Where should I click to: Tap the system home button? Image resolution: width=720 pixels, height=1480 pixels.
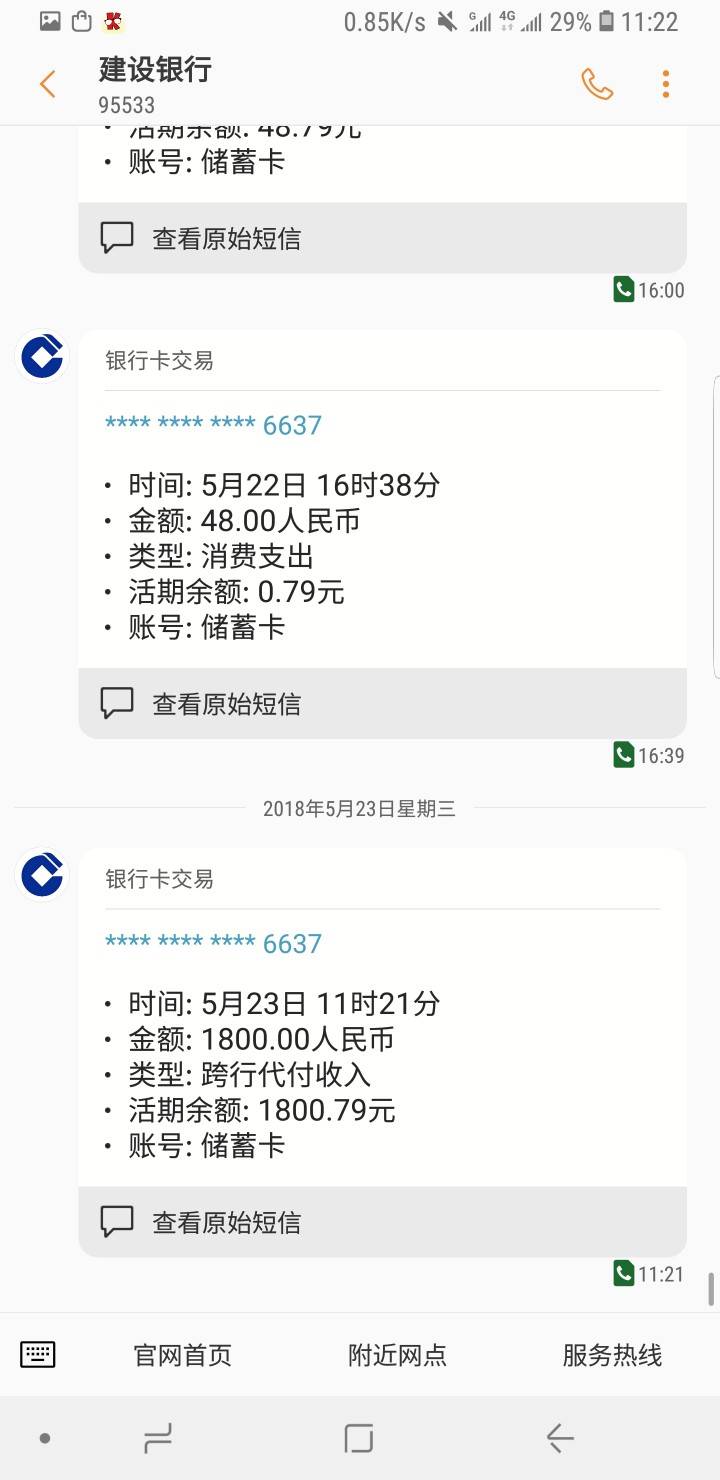click(359, 1438)
